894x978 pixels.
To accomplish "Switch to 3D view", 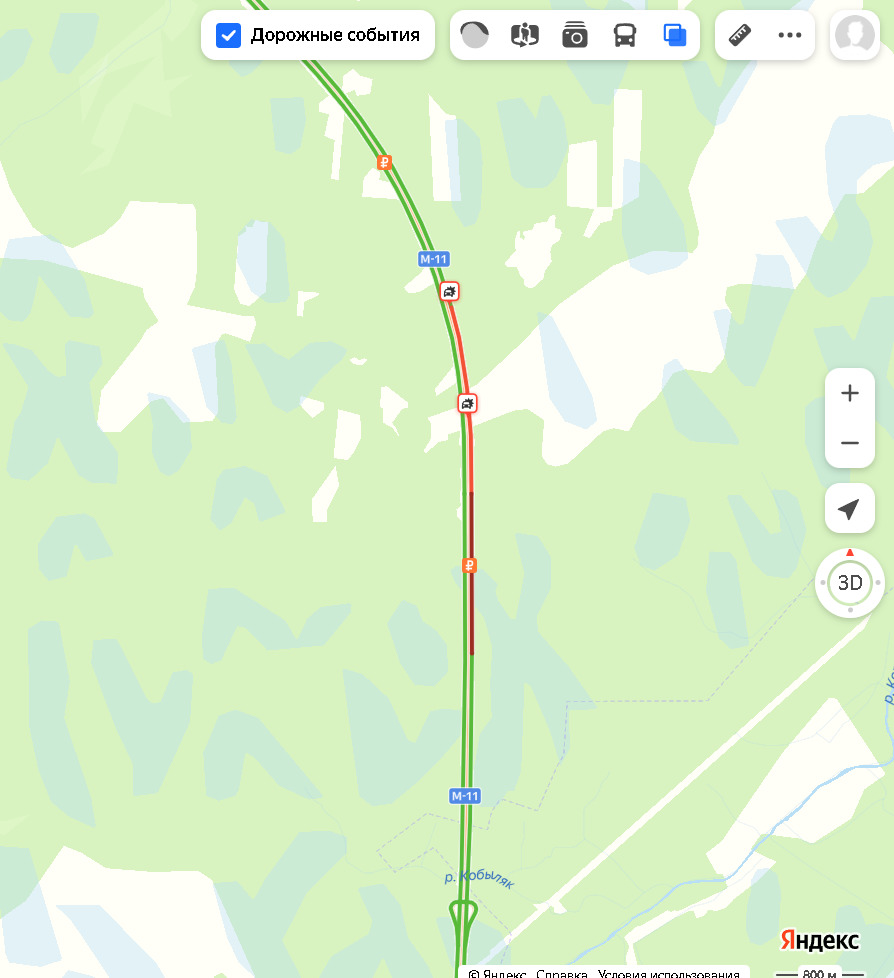I will click(850, 582).
